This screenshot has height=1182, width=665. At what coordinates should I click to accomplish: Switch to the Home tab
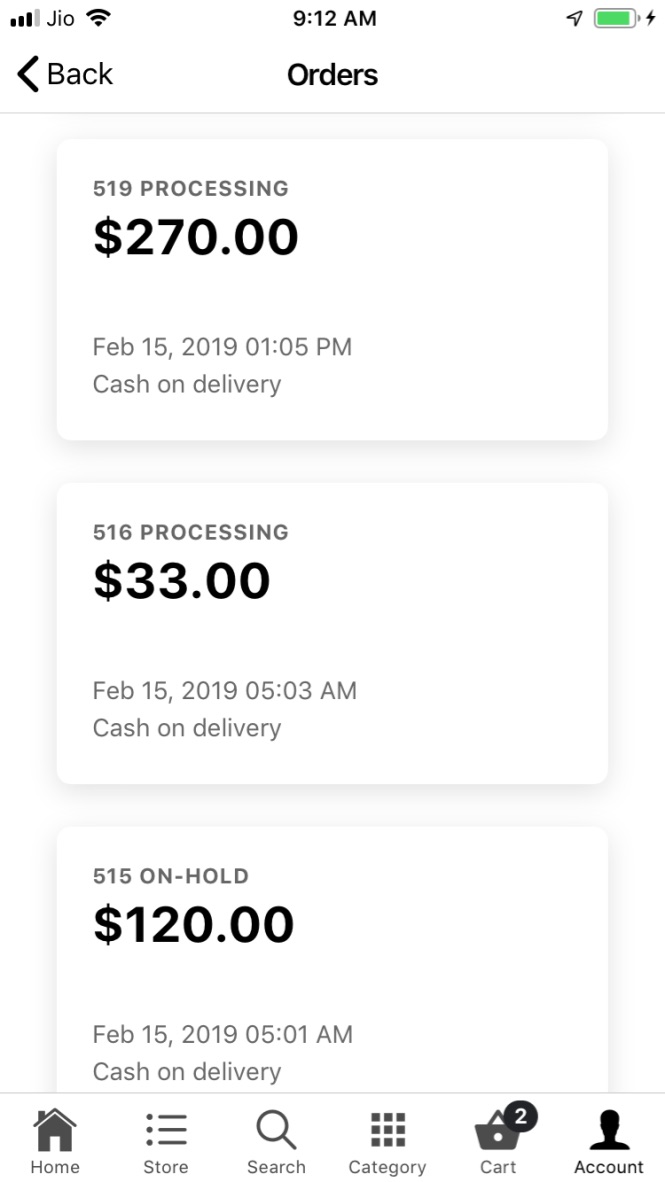(55, 1141)
